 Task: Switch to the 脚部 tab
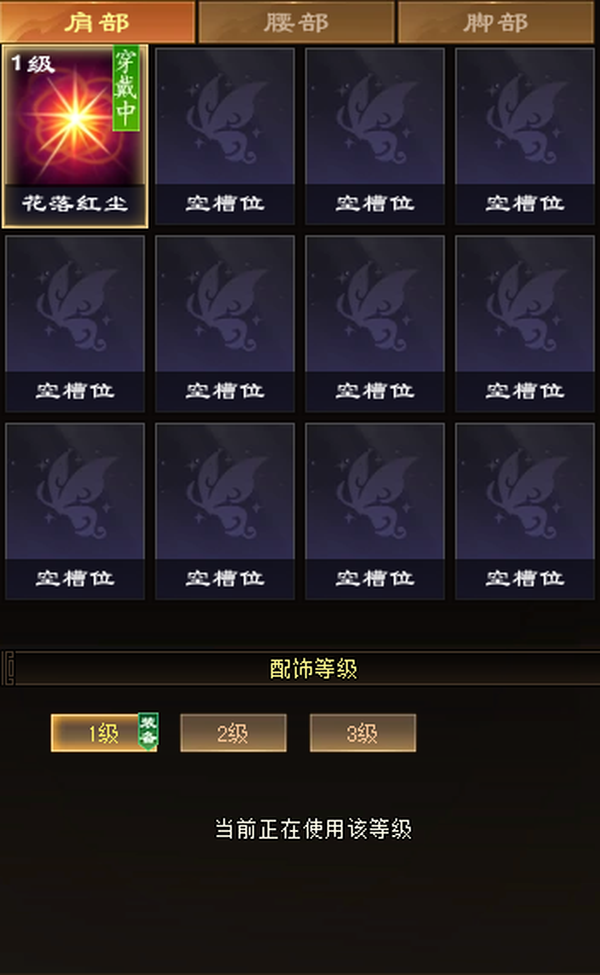click(x=496, y=22)
